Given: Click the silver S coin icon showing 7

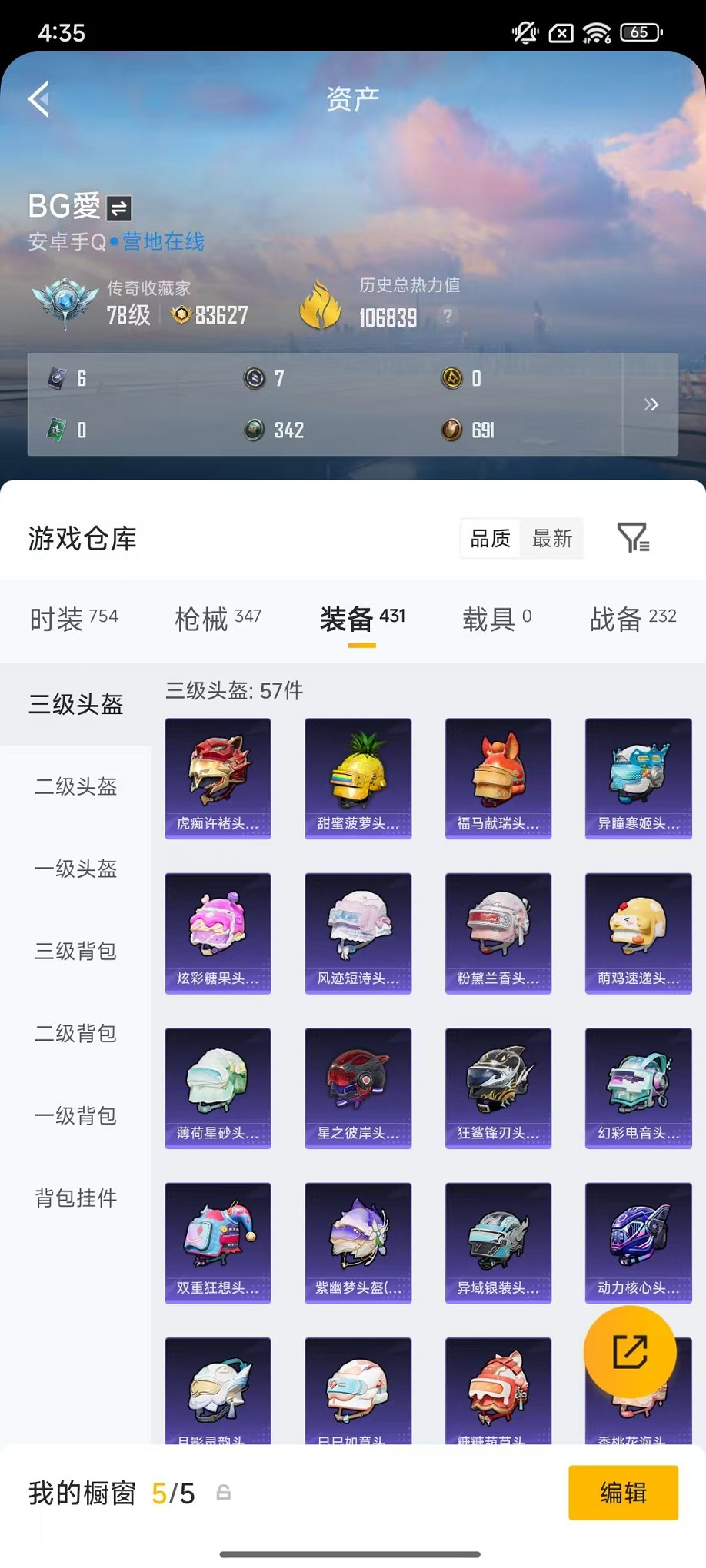Looking at the screenshot, I should tap(252, 378).
